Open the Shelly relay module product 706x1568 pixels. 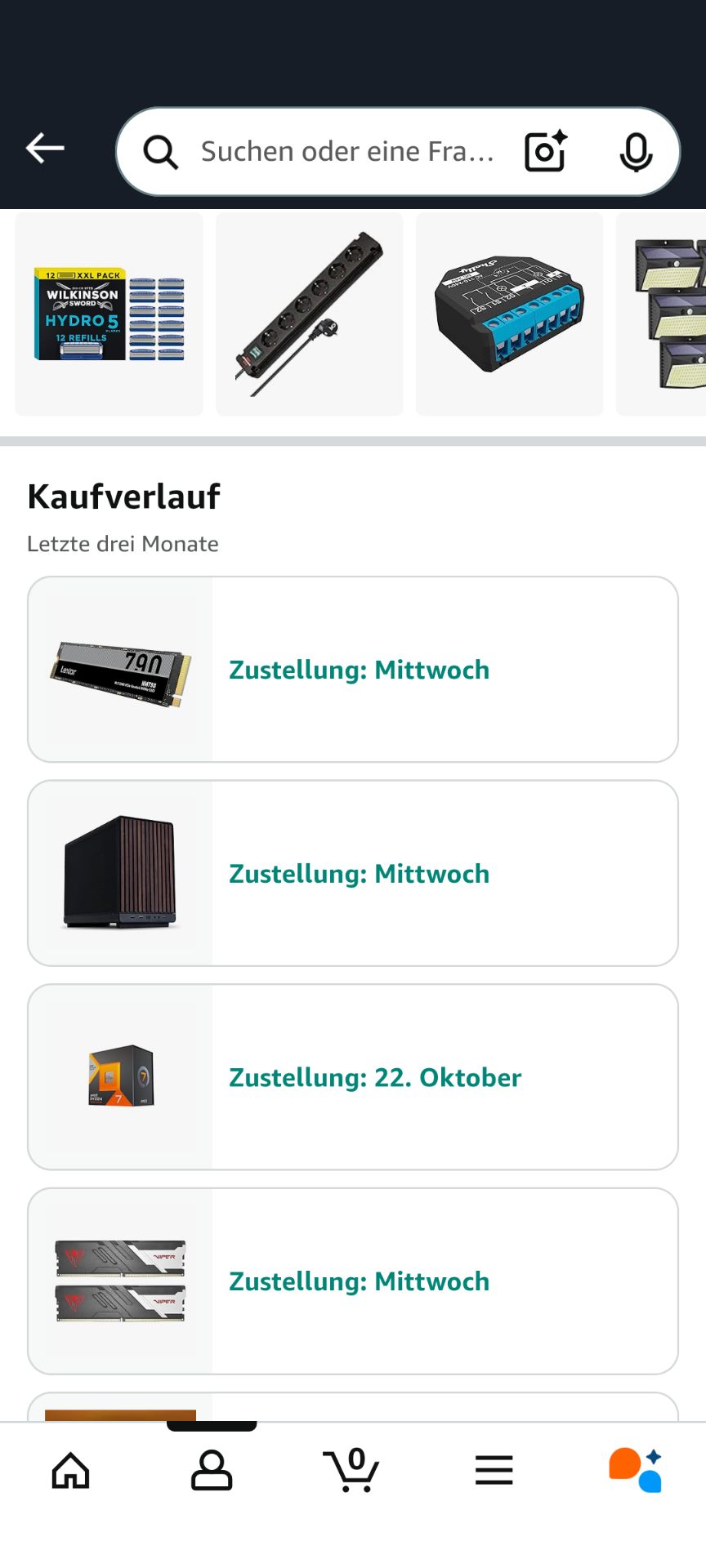(x=509, y=314)
